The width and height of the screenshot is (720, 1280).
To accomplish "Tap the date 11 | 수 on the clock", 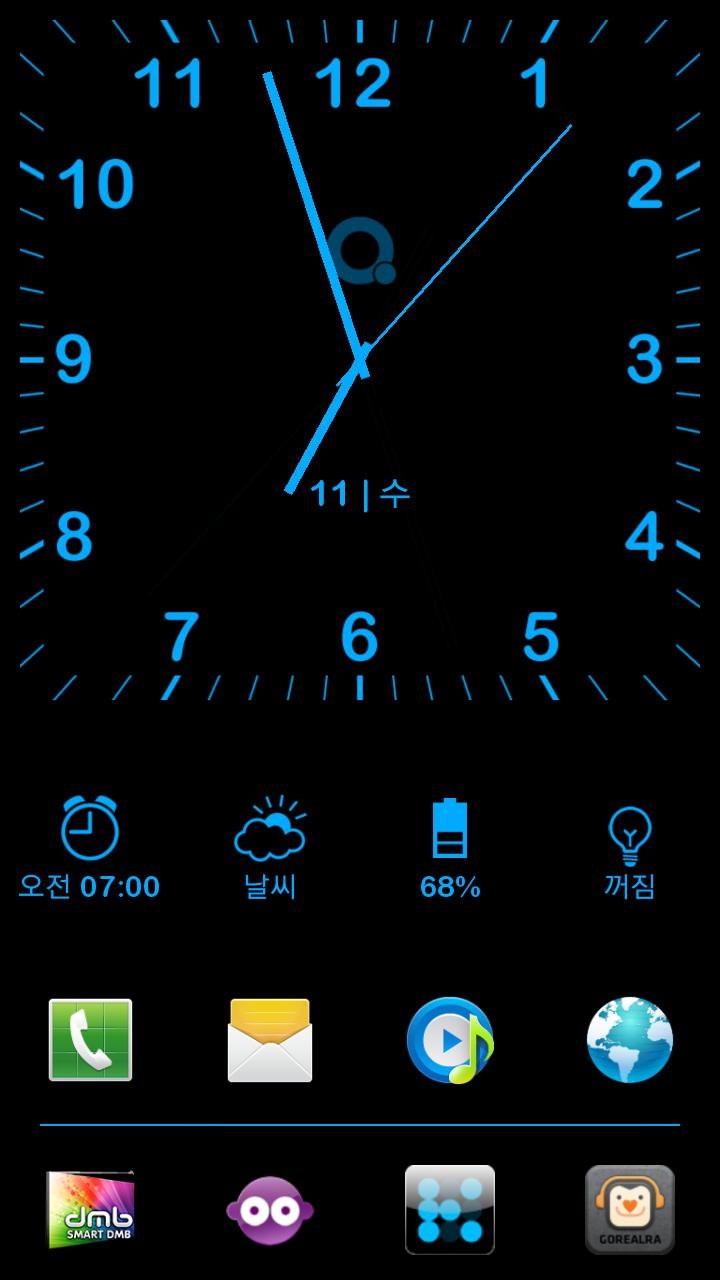I will [x=360, y=492].
